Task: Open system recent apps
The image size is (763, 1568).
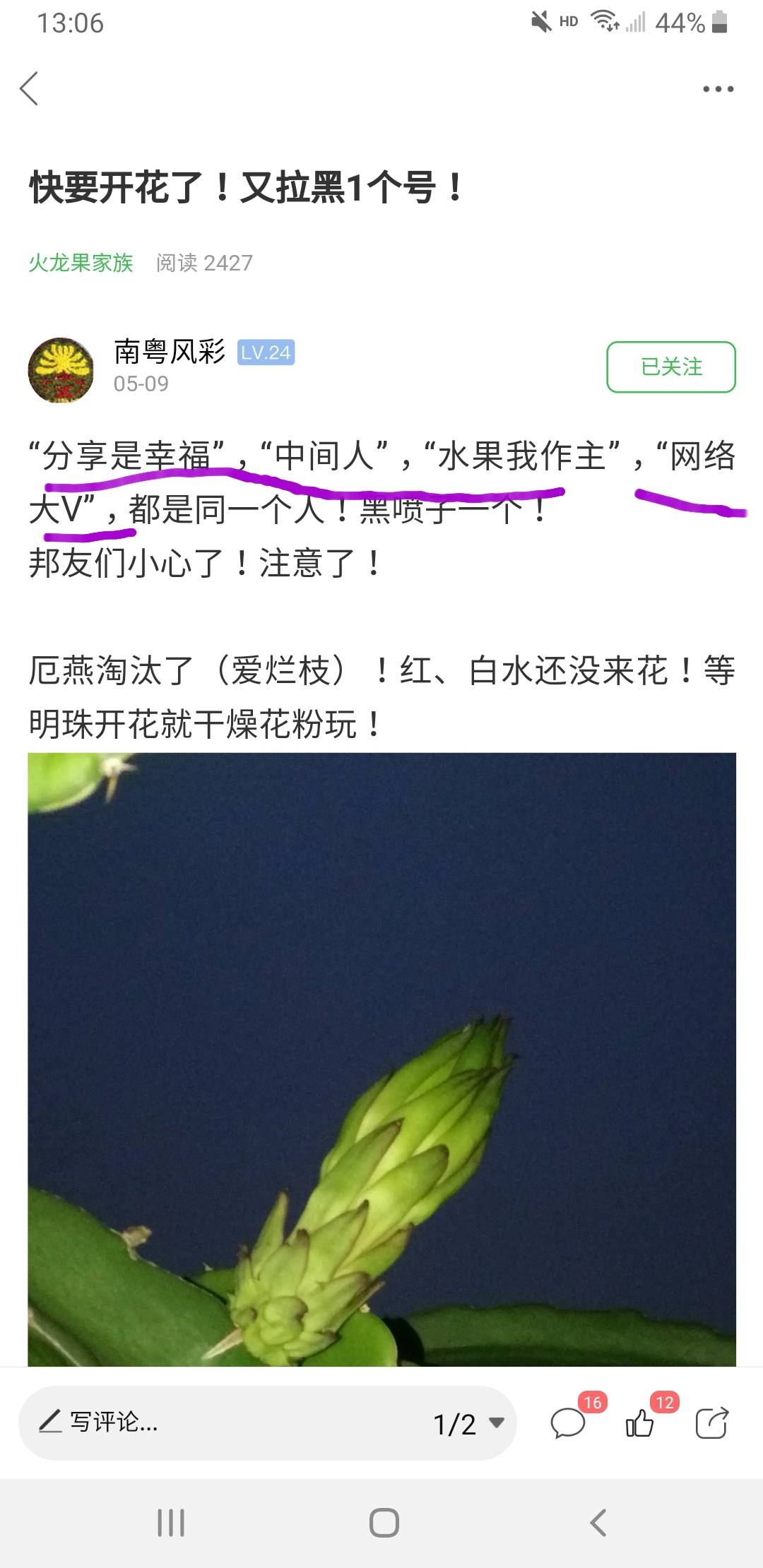Action: [171, 1523]
